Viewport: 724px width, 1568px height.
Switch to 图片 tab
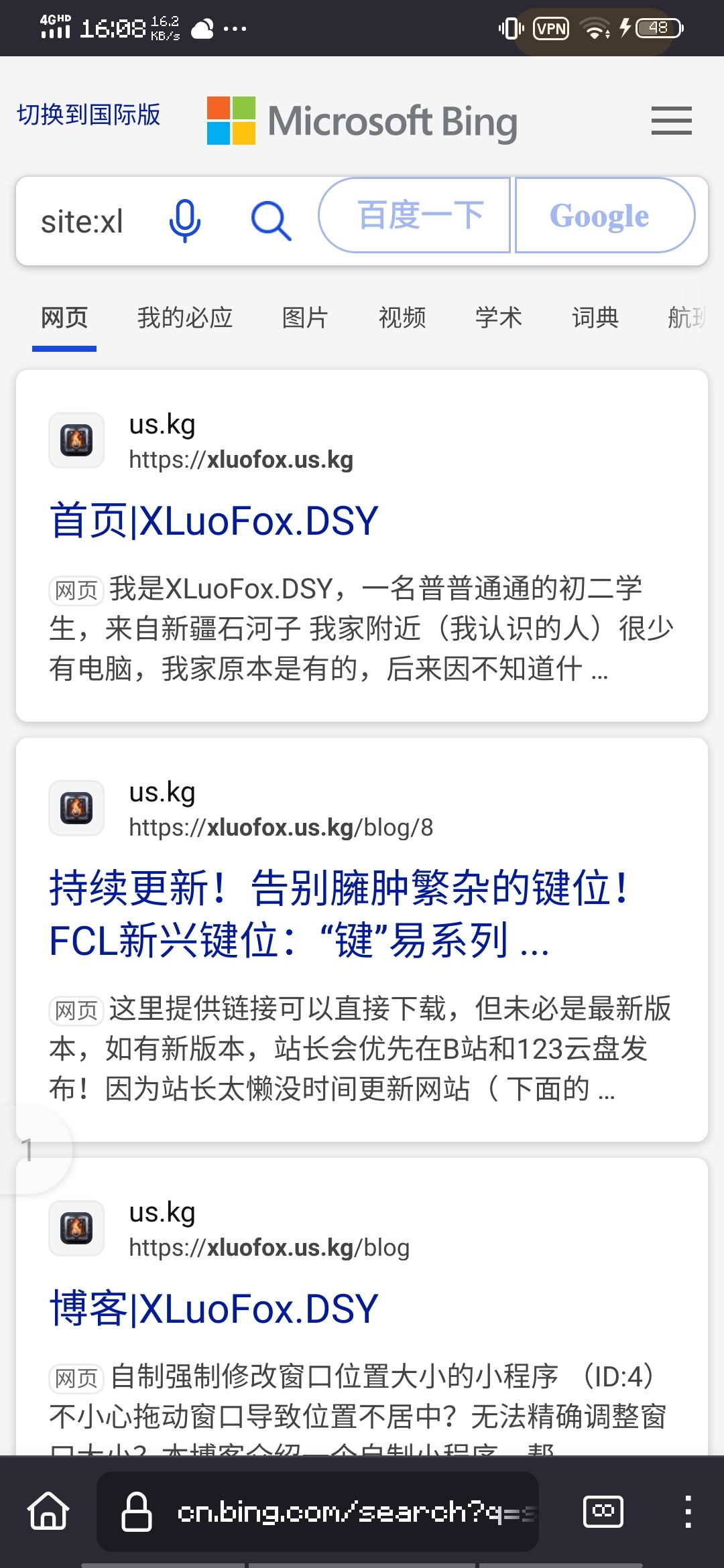pos(305,318)
